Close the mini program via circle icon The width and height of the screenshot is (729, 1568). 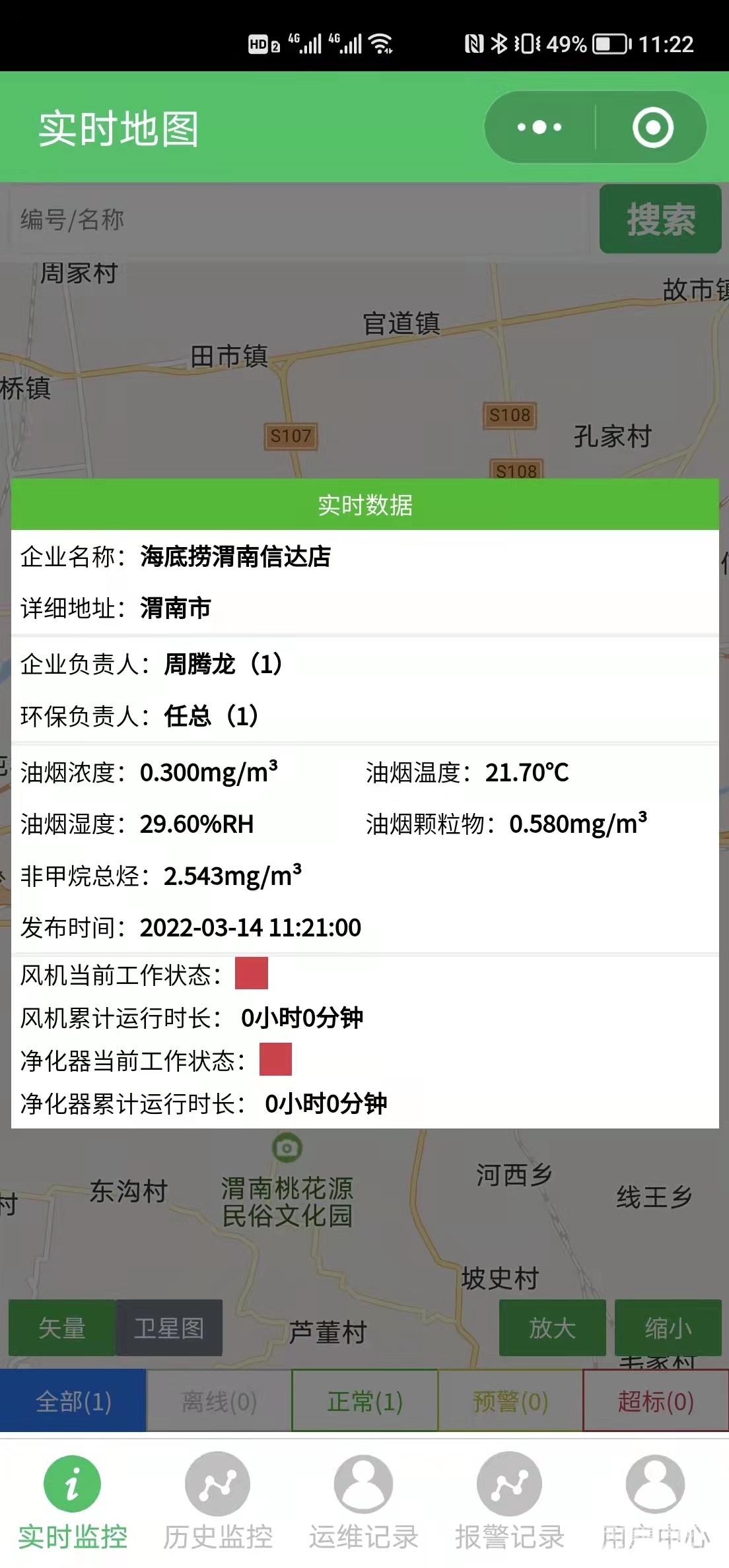(x=652, y=127)
